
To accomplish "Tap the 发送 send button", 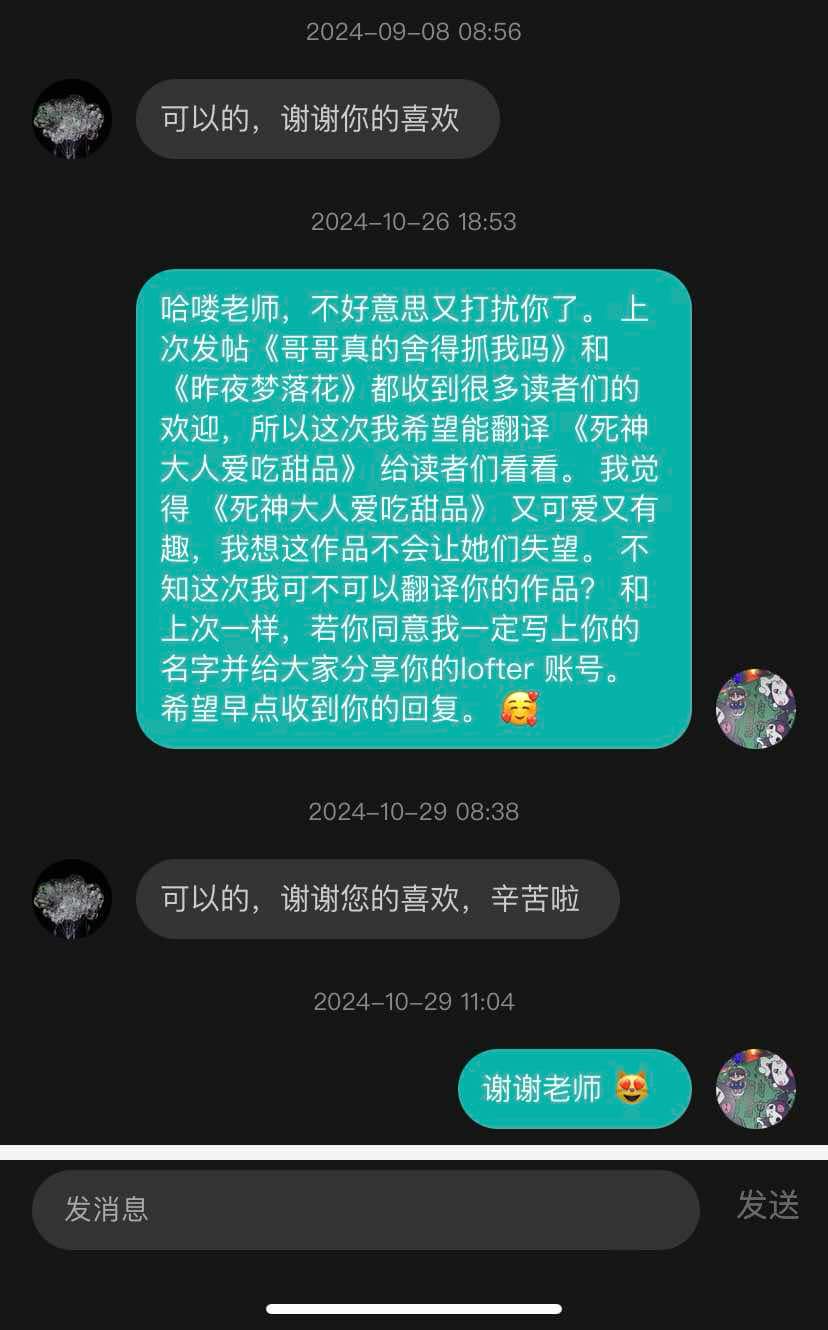I will (768, 1205).
